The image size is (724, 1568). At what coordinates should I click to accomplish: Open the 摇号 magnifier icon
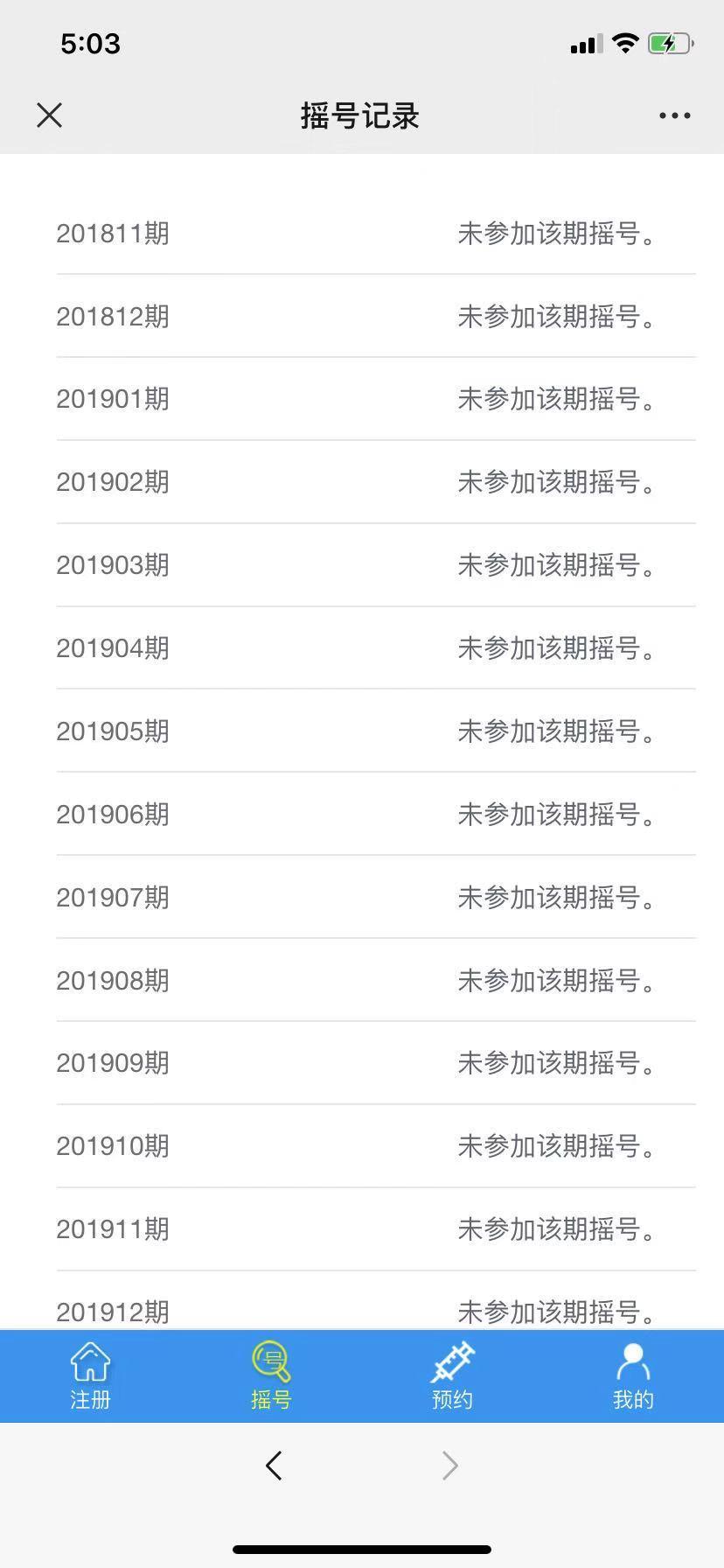[x=270, y=1359]
